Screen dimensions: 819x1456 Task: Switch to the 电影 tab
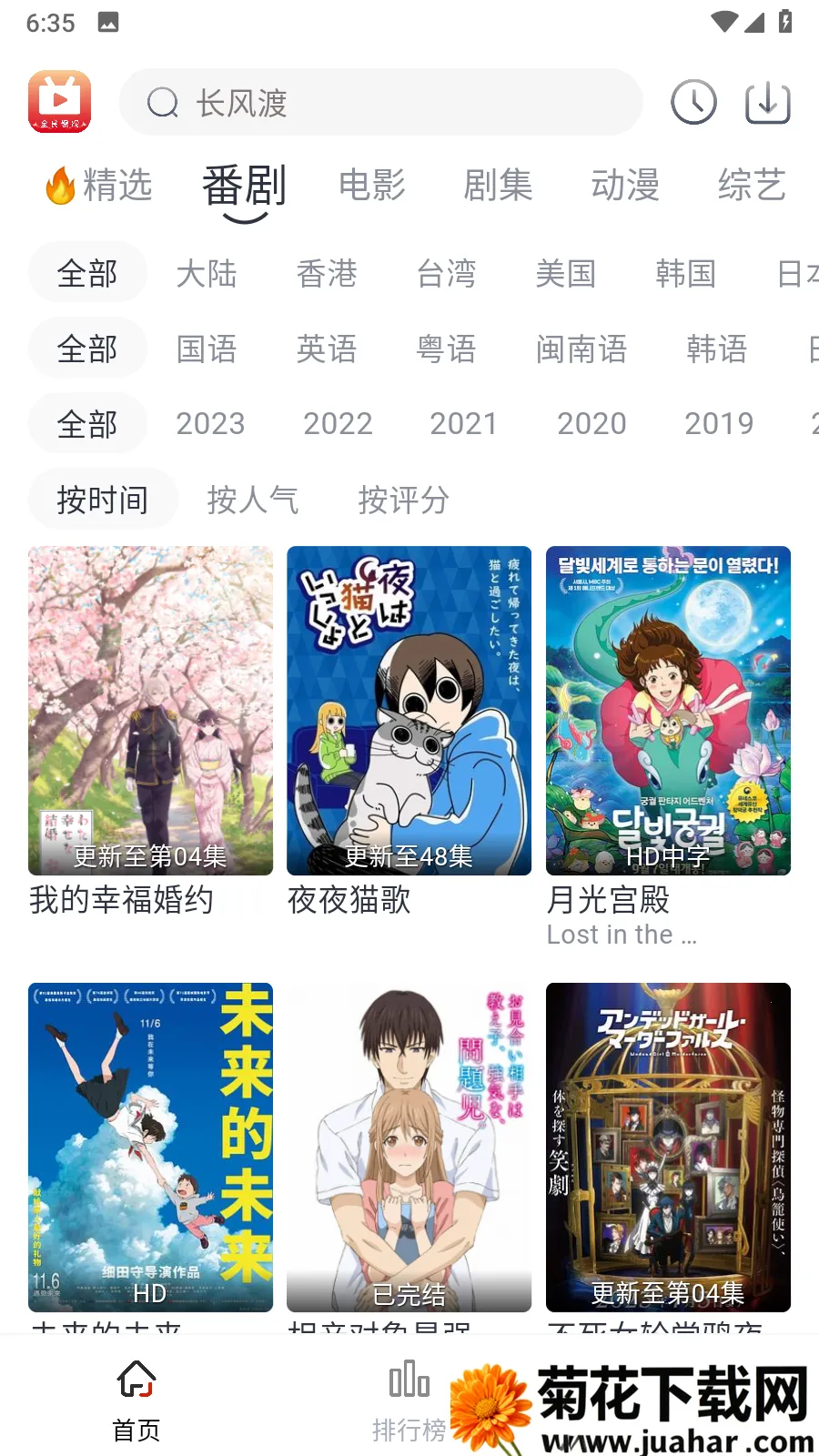(x=371, y=186)
